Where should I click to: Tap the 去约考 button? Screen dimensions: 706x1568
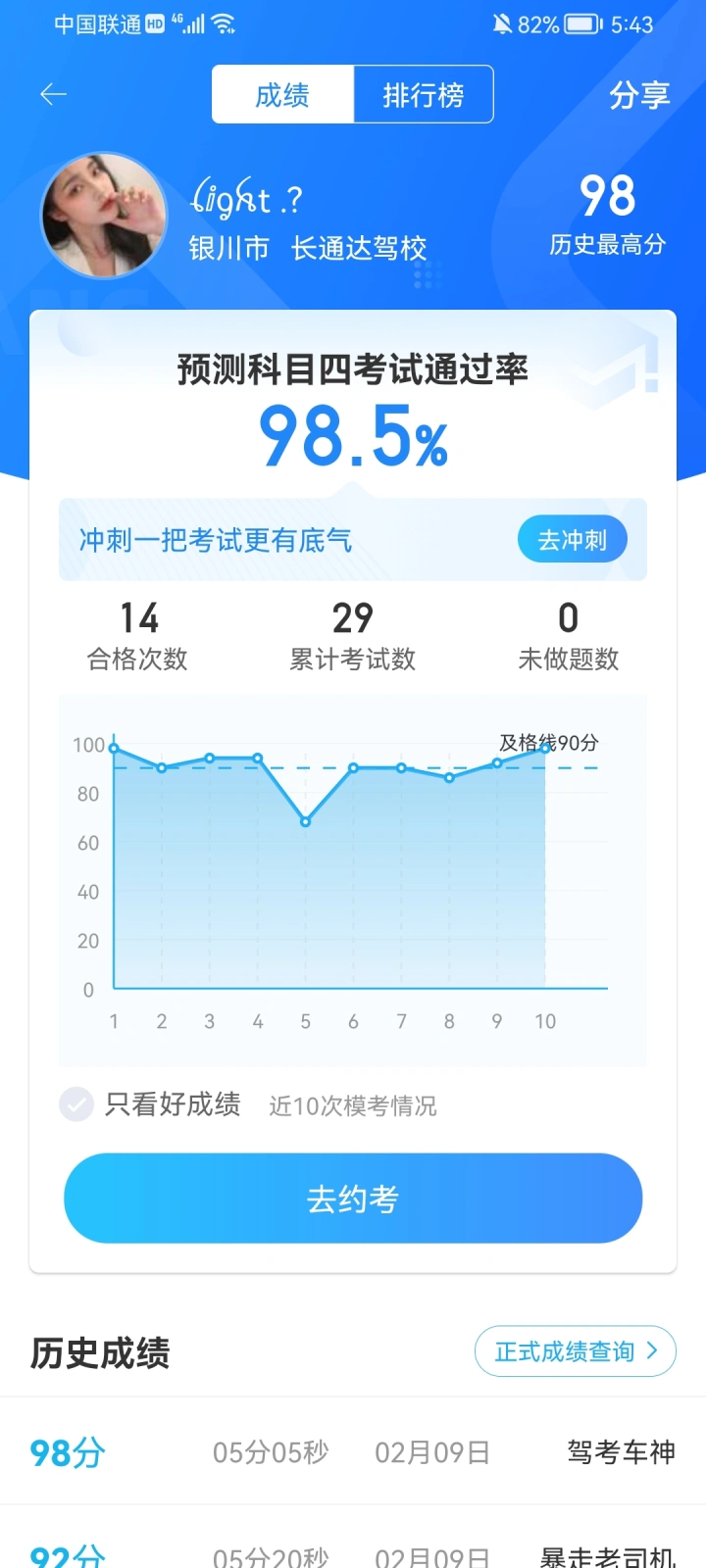[x=353, y=1199]
